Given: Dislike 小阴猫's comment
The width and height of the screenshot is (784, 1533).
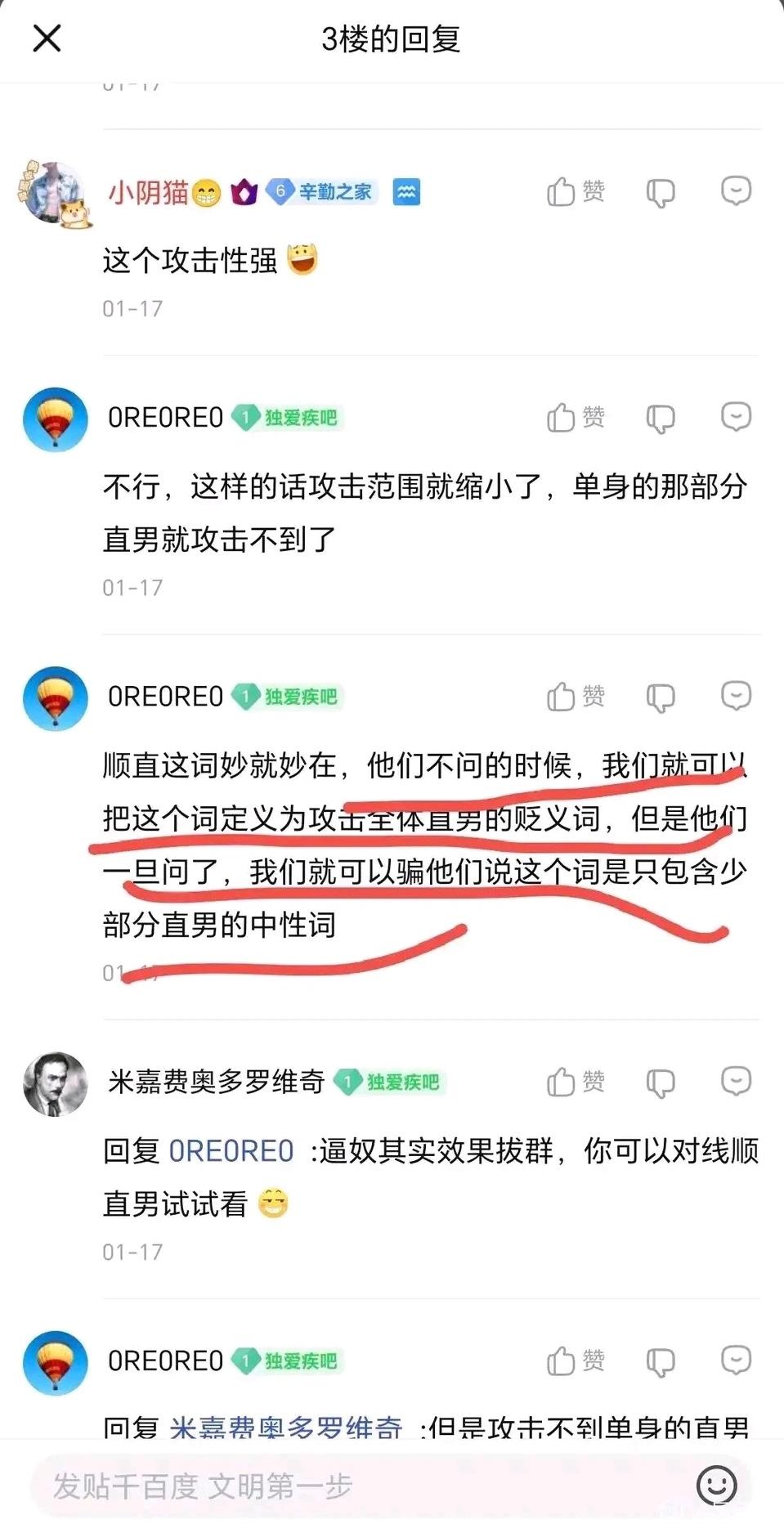Looking at the screenshot, I should [x=661, y=192].
